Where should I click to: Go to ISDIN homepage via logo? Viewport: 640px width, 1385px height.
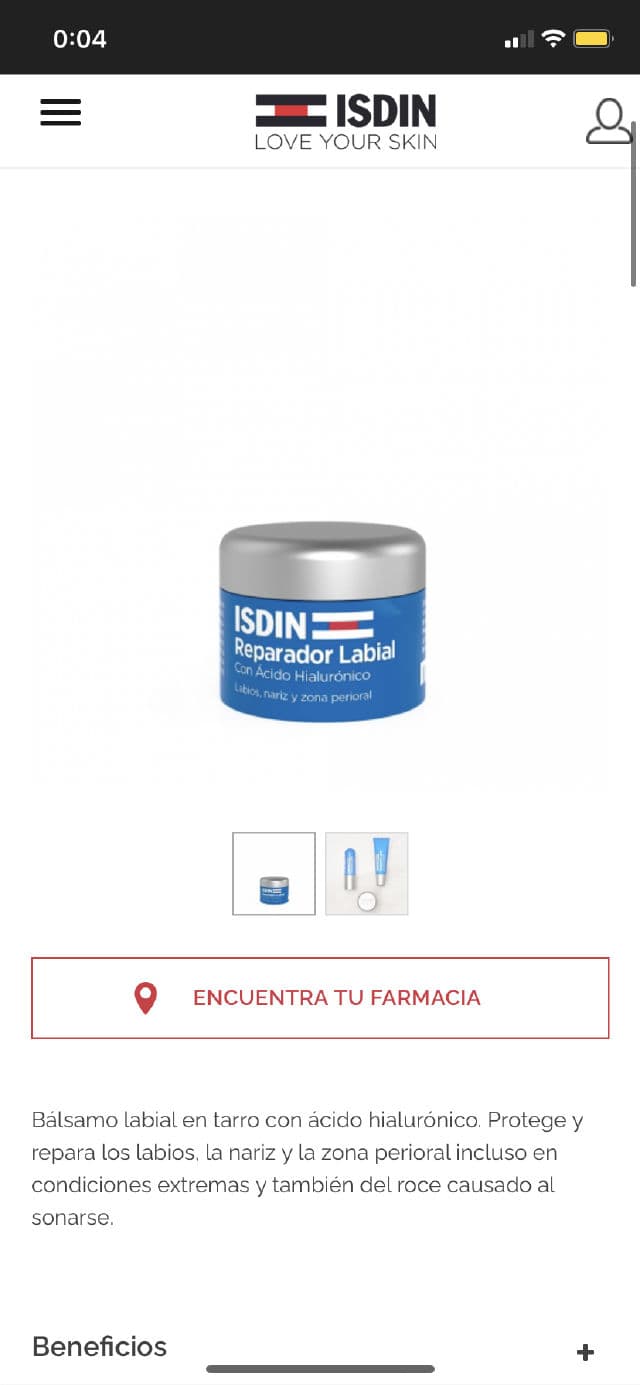(x=345, y=121)
